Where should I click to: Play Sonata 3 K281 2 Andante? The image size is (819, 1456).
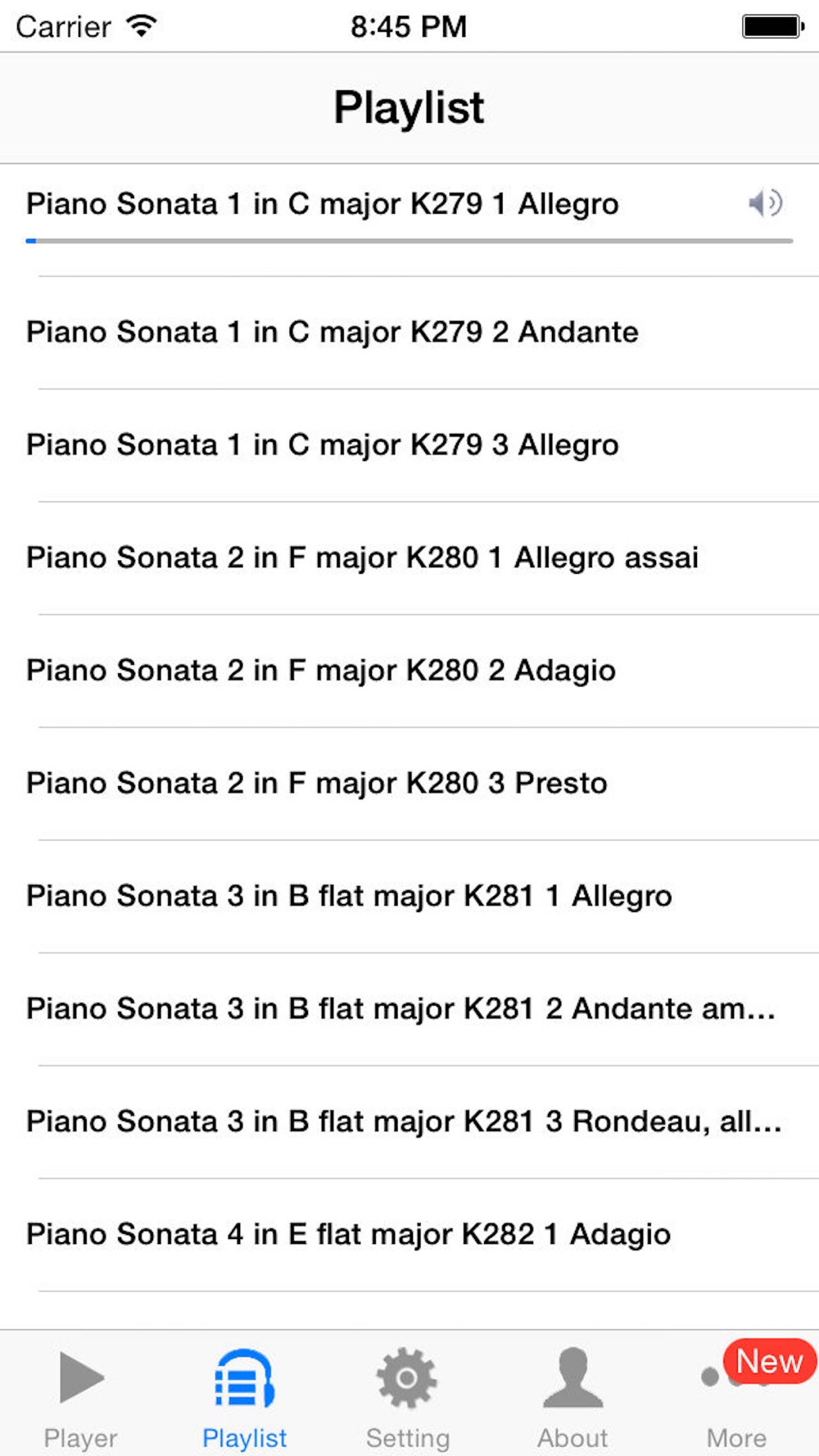[409, 1010]
